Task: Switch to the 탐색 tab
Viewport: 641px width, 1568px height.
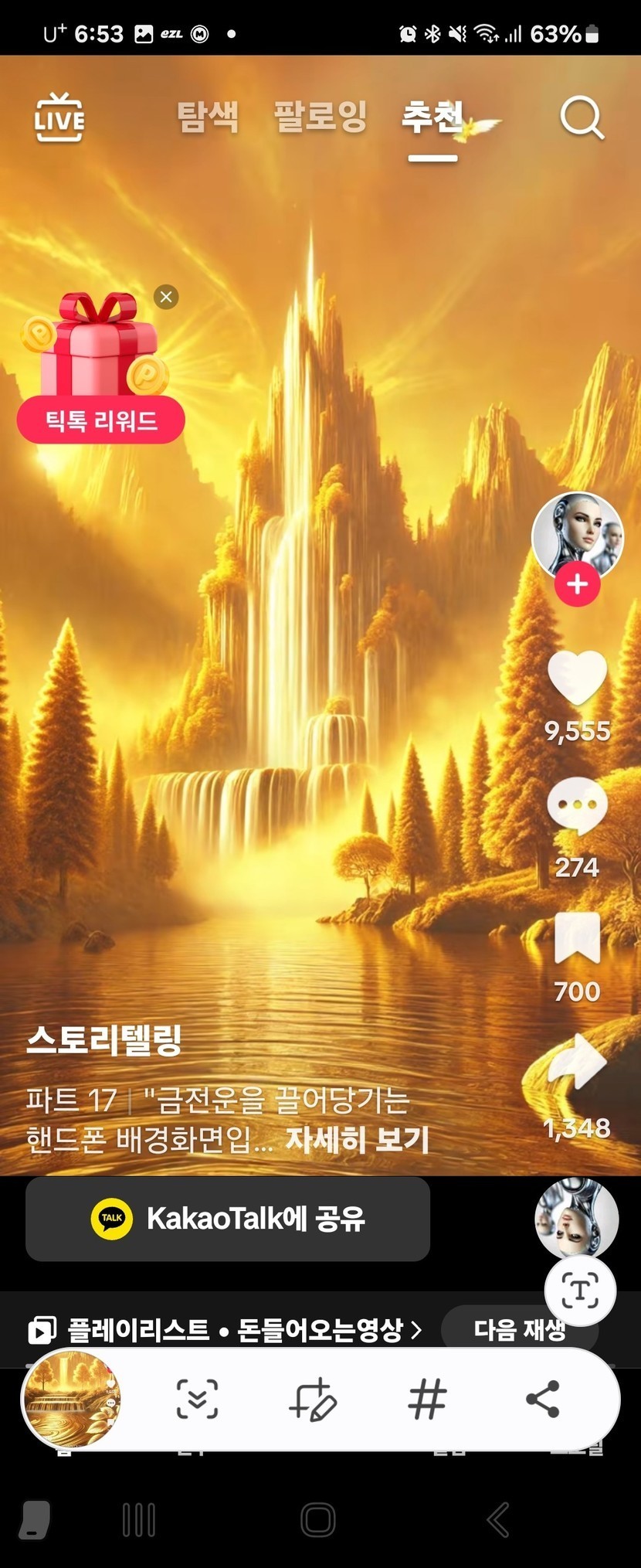Action: pyautogui.click(x=208, y=117)
